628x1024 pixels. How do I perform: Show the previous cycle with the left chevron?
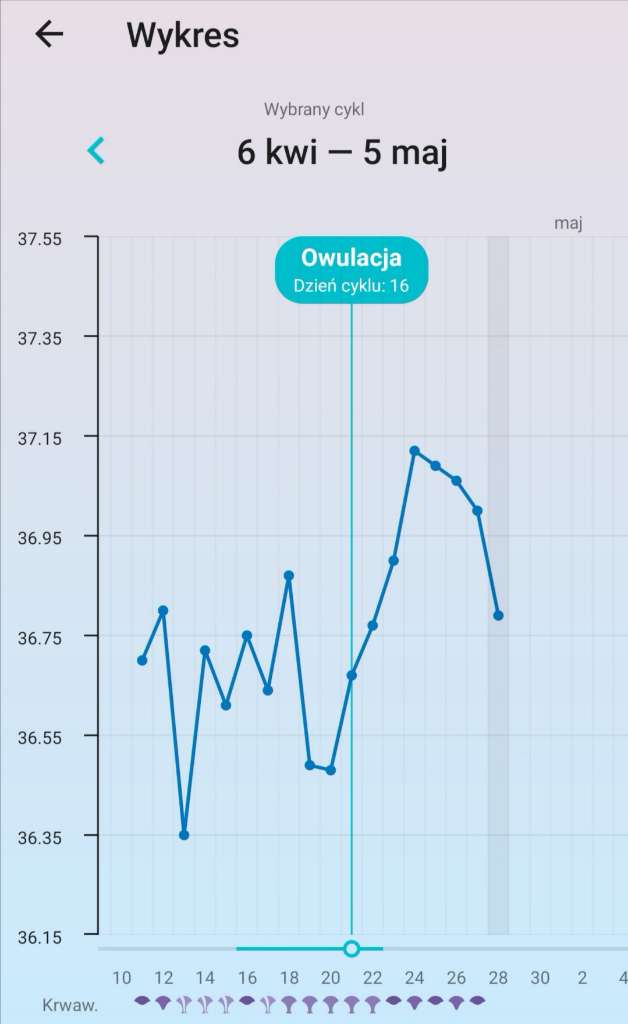(x=96, y=151)
